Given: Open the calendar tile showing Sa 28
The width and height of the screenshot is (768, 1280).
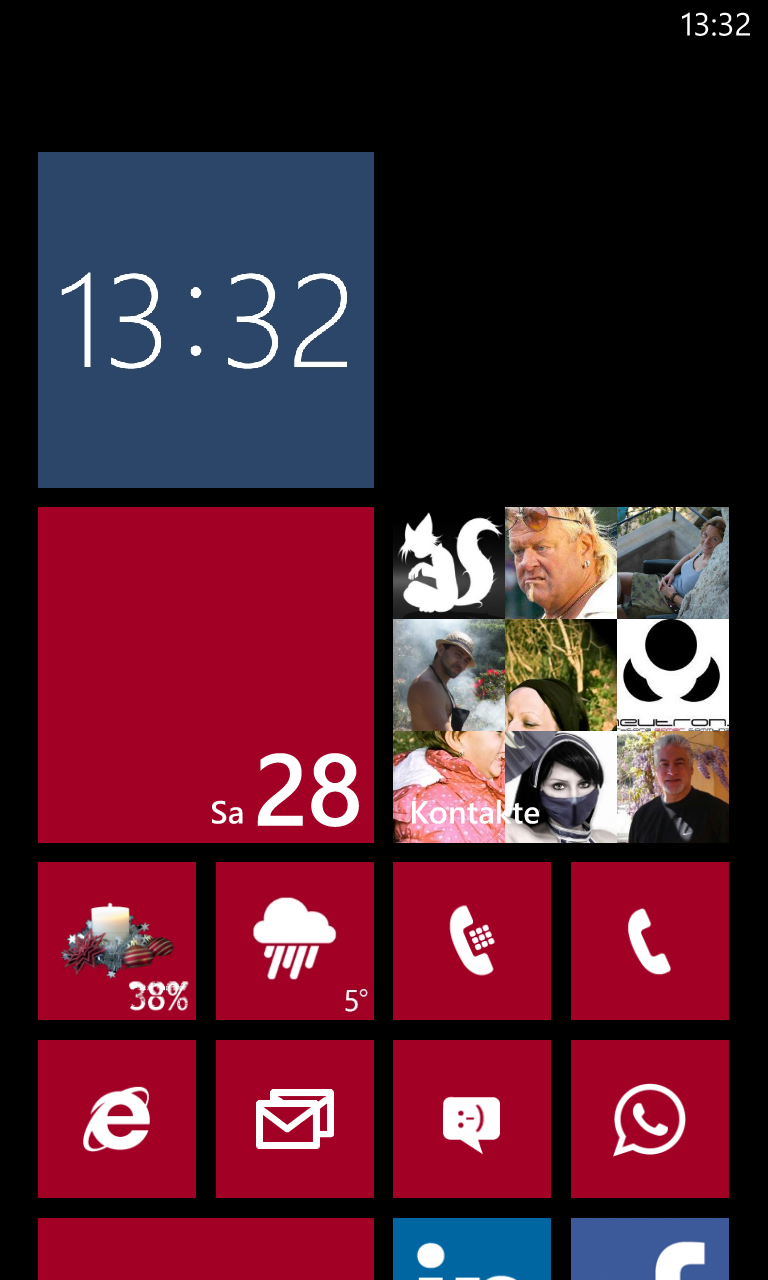Looking at the screenshot, I should point(206,675).
